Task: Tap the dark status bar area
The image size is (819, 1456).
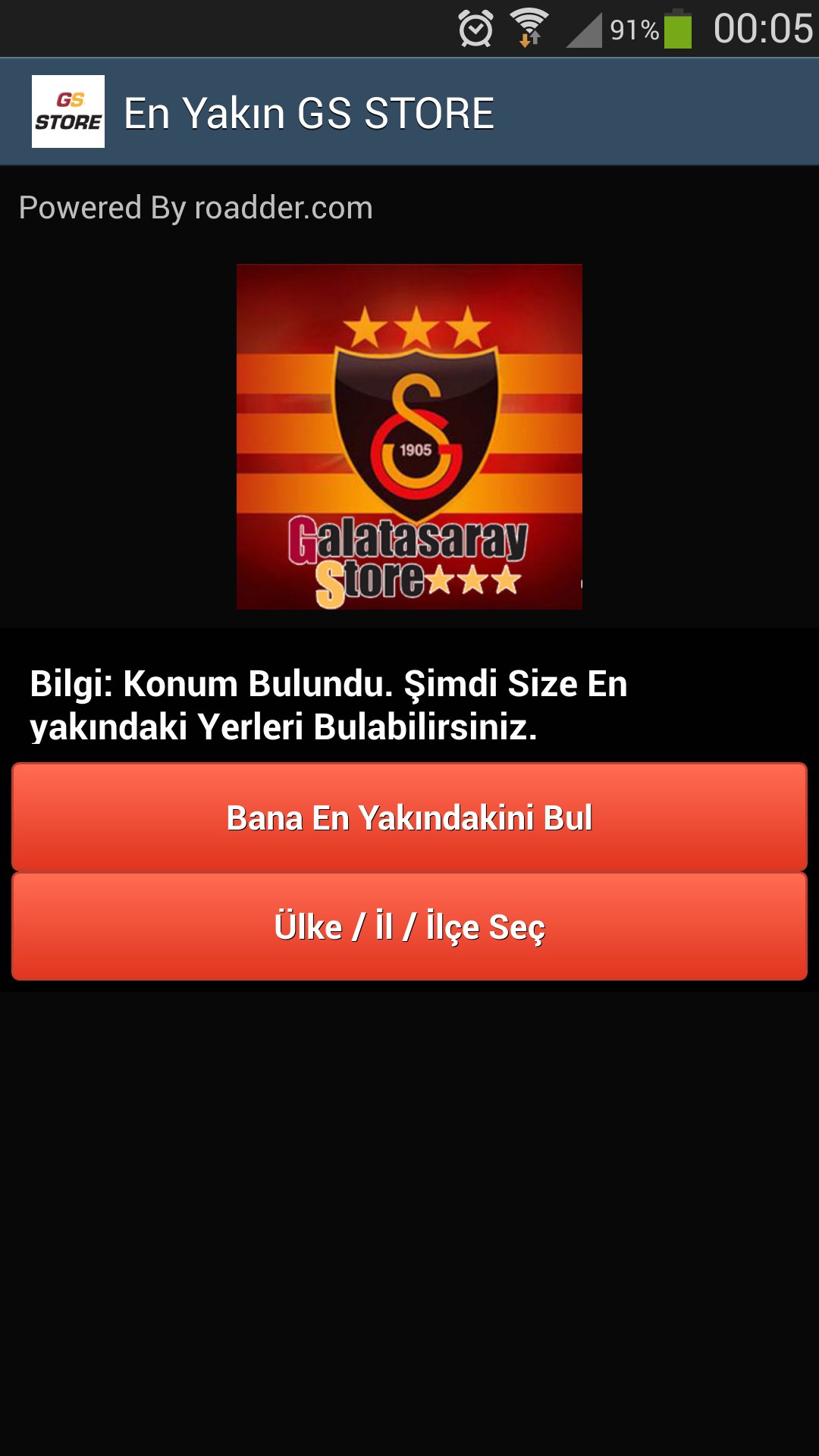Action: (x=227, y=27)
